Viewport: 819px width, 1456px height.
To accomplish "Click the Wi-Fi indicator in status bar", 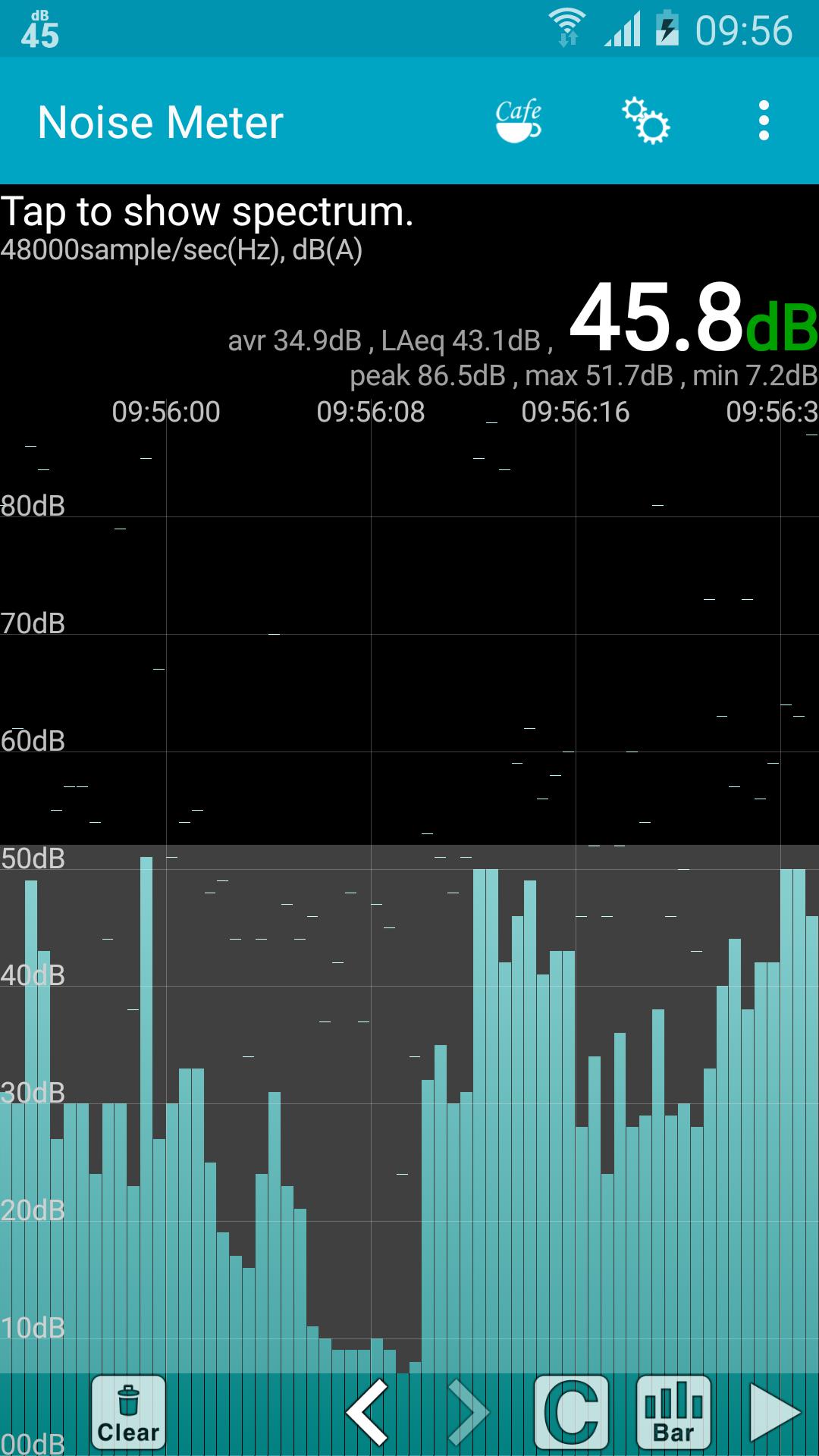I will pyautogui.click(x=566, y=25).
